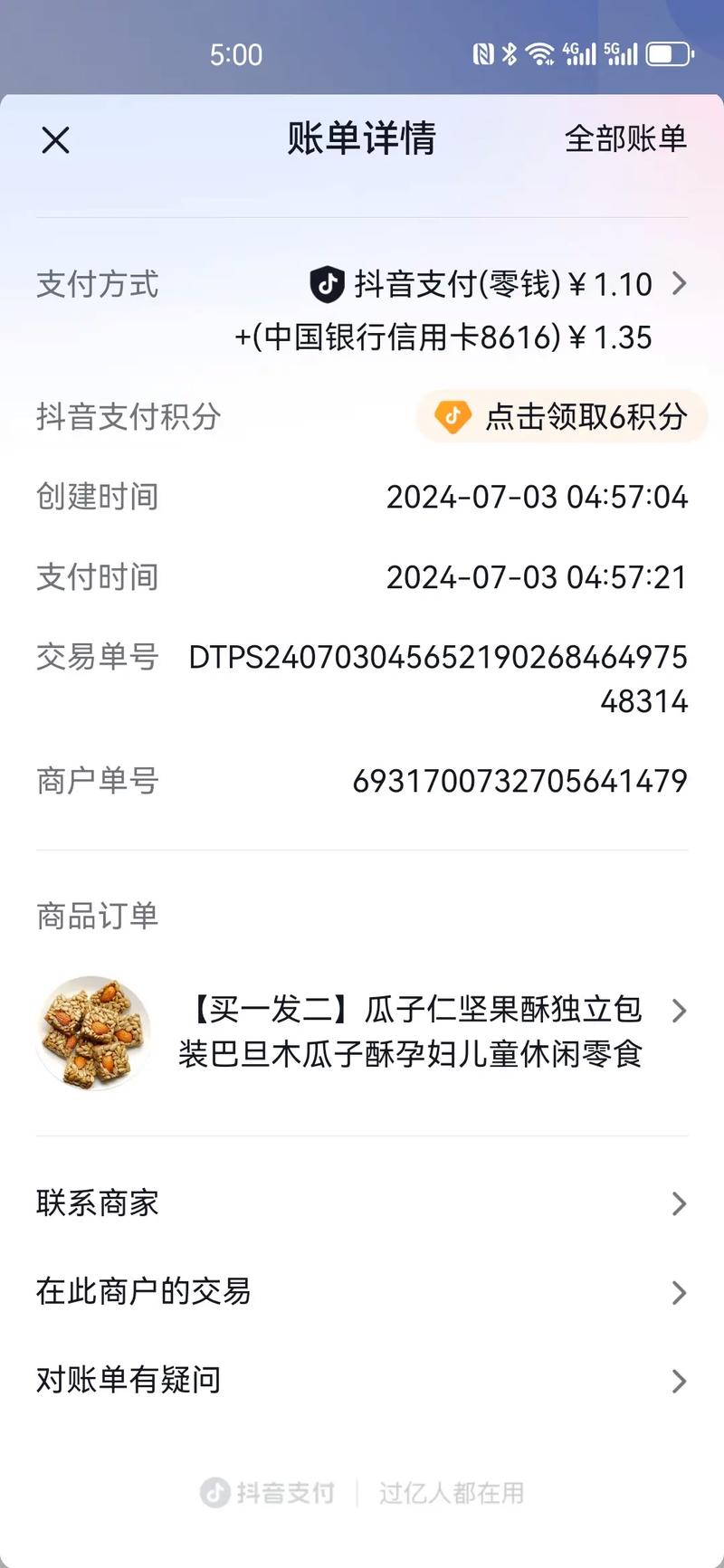The width and height of the screenshot is (724, 1568).
Task: Close the bill detail page
Action: tap(55, 139)
